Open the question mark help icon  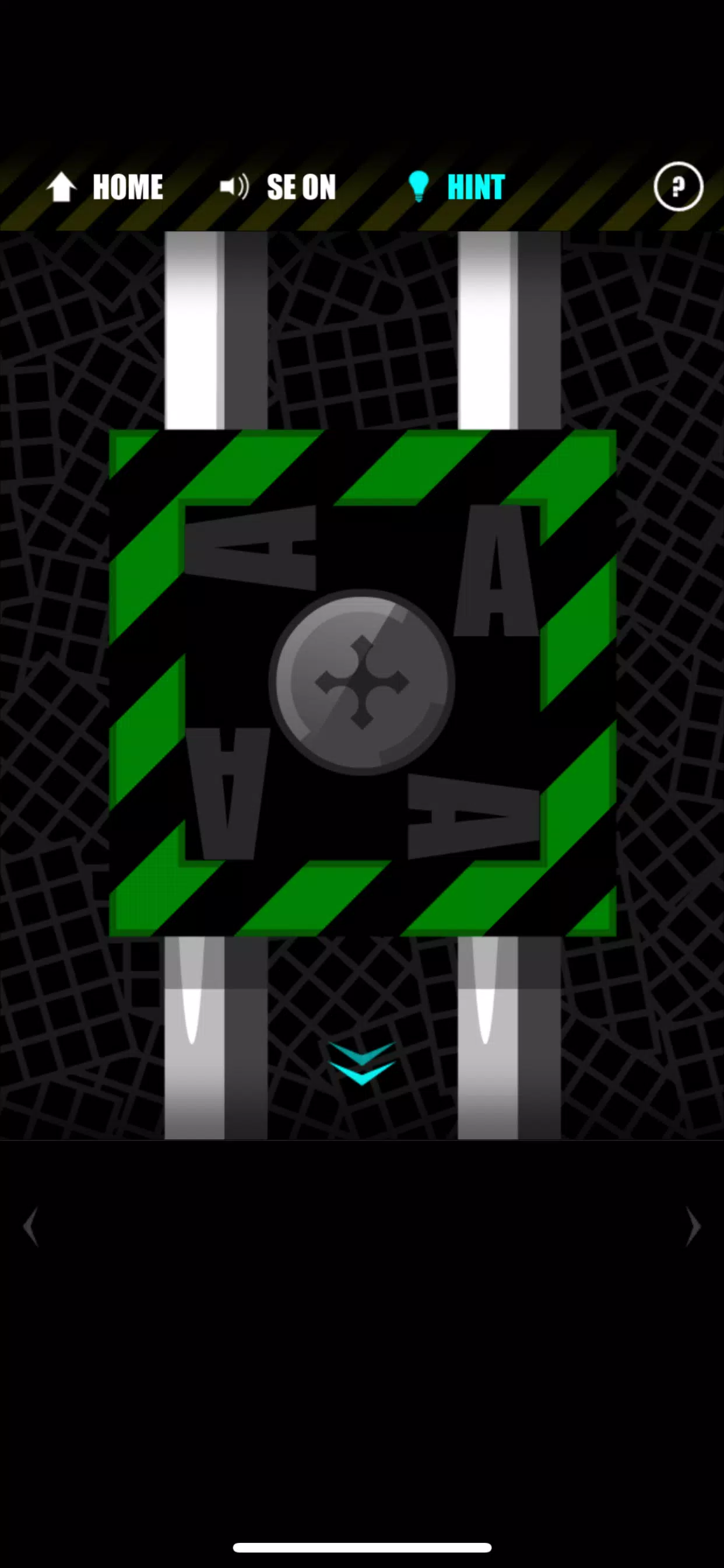point(678,187)
